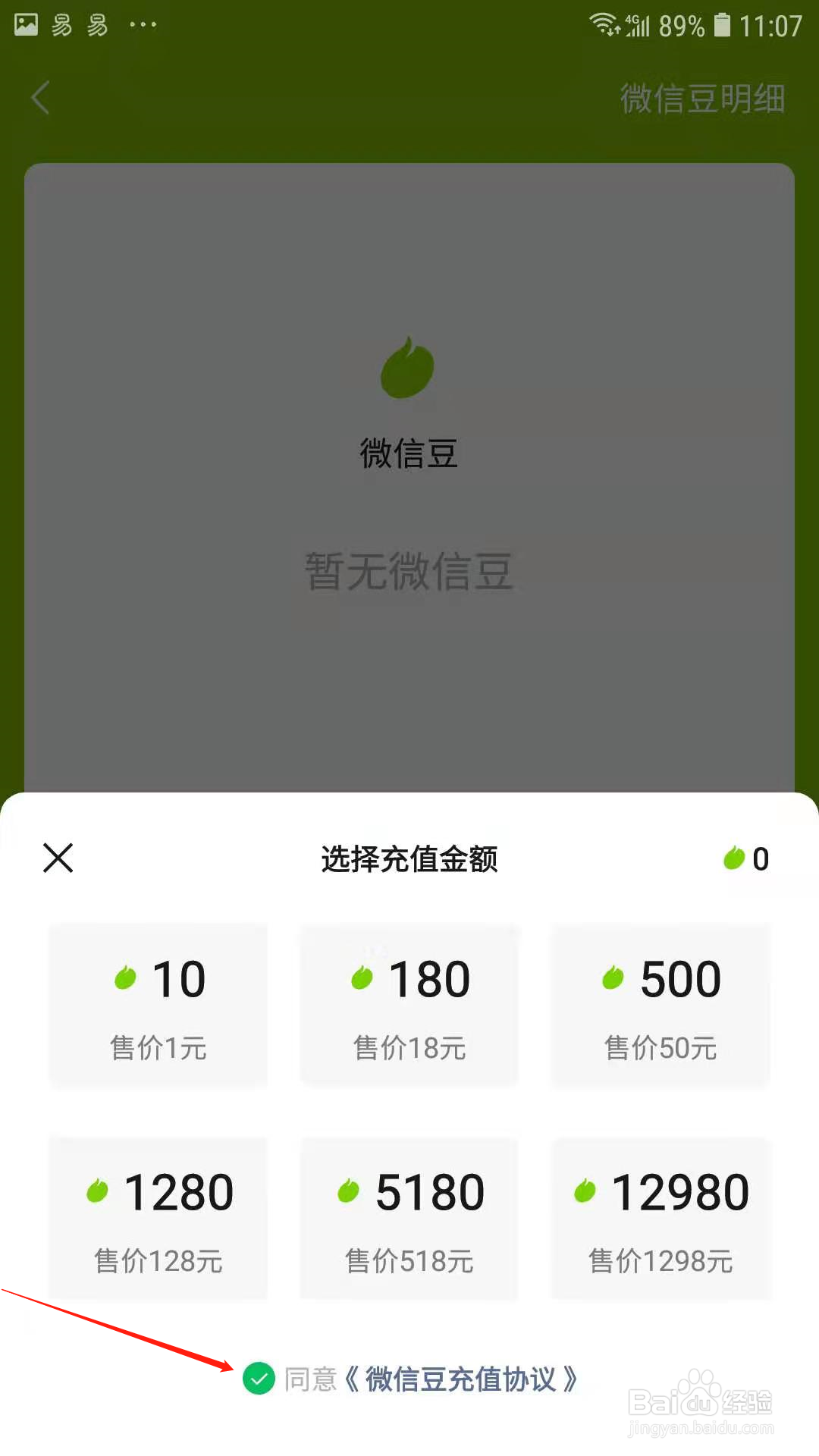Close the recharge amount sheet
Image resolution: width=819 pixels, height=1456 pixels.
[x=58, y=858]
